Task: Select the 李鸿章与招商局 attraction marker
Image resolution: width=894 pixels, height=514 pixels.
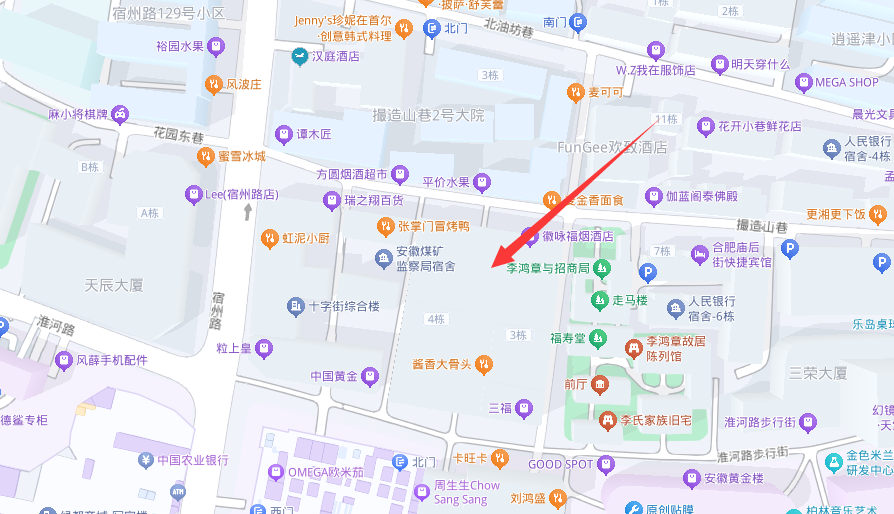Action: (601, 268)
